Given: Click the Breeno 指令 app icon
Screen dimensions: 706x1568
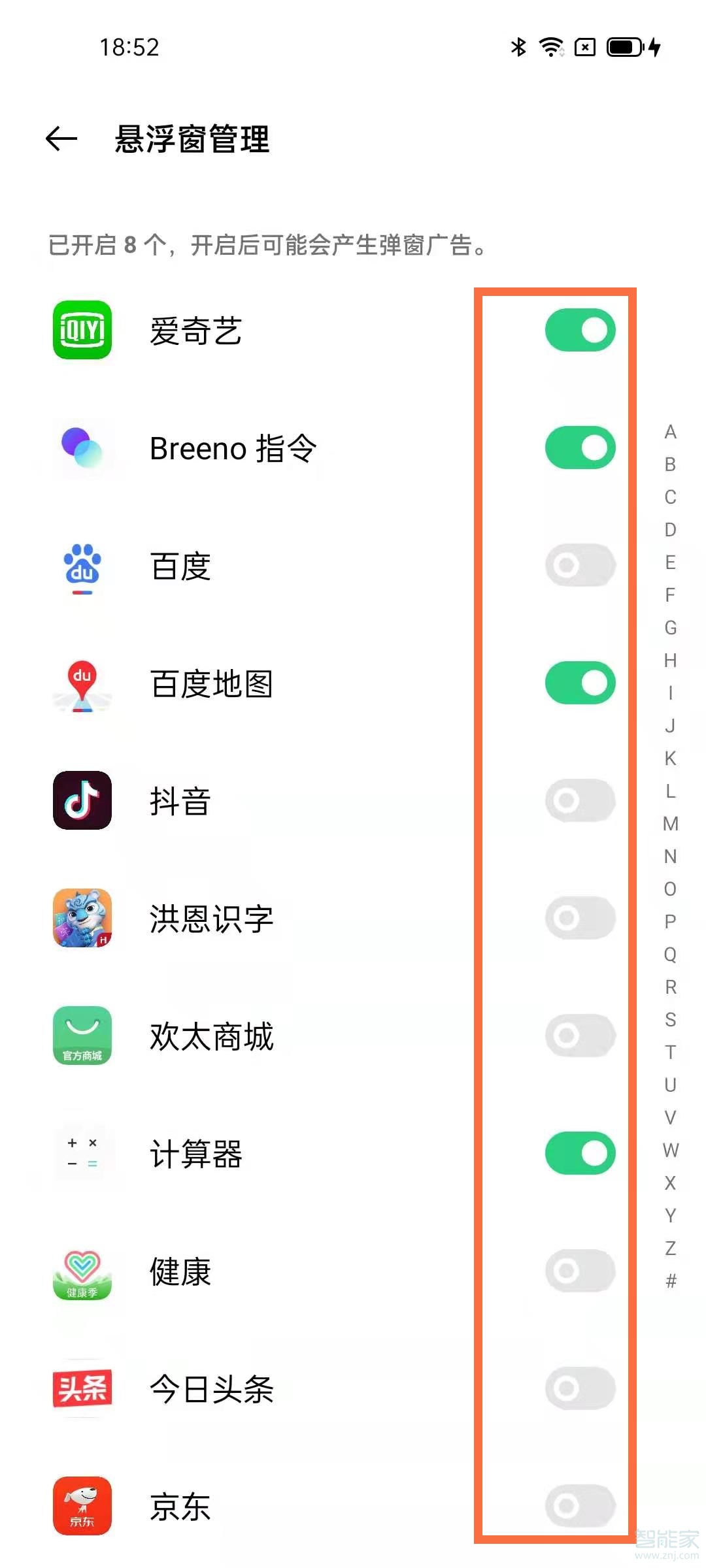Looking at the screenshot, I should [x=82, y=449].
